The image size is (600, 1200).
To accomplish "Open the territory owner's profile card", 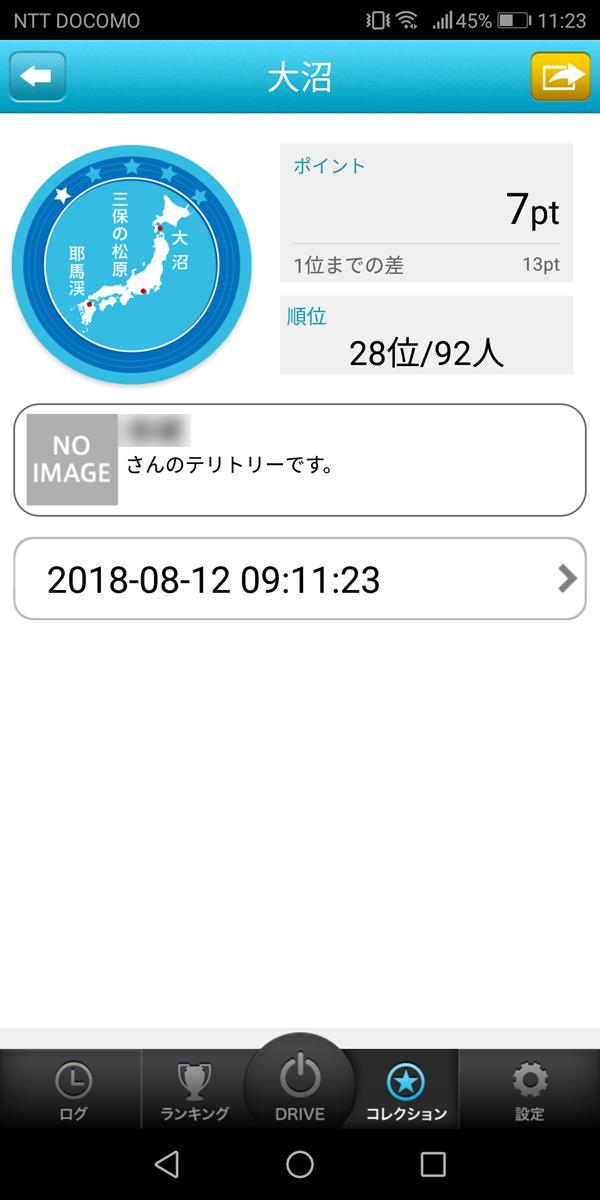I will point(300,460).
